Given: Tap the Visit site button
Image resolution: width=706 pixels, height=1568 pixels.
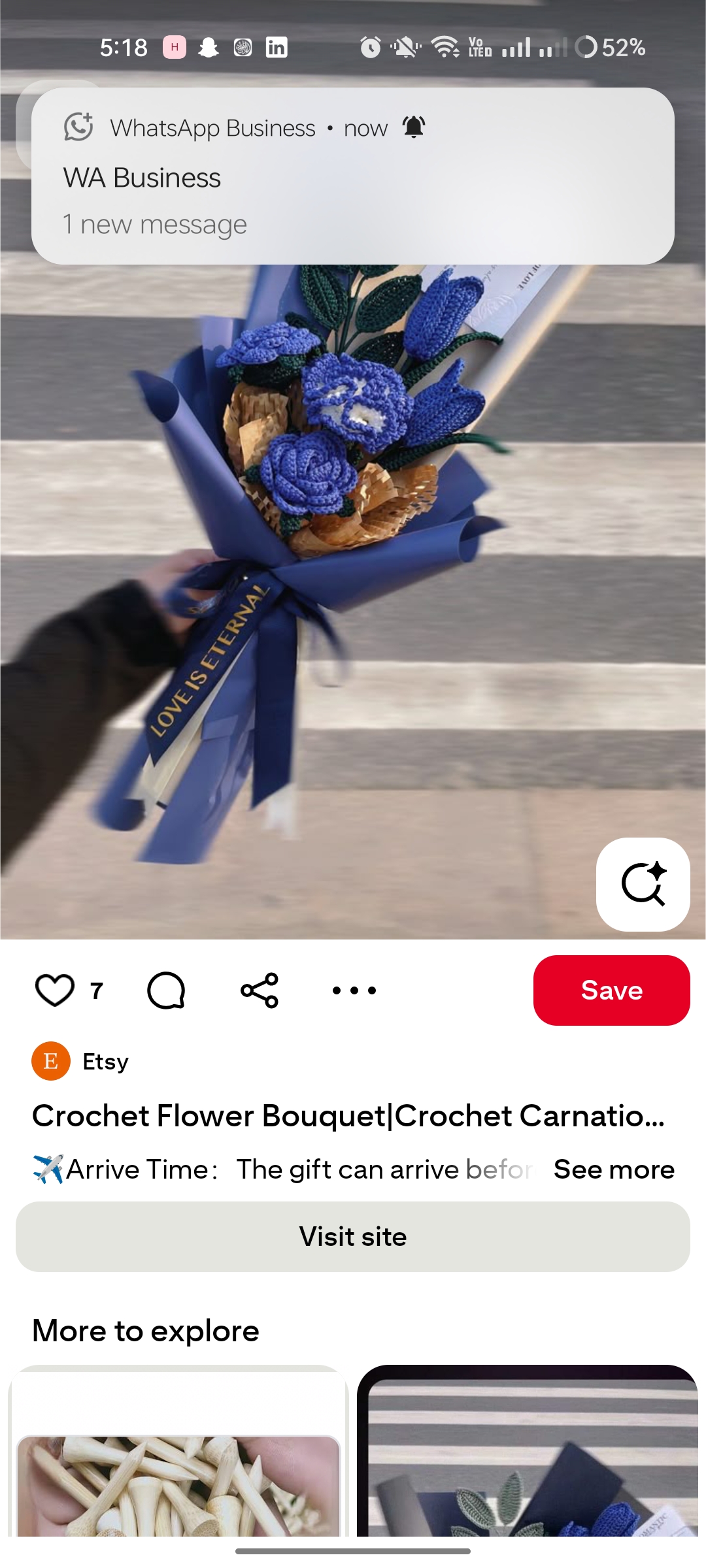Looking at the screenshot, I should click(x=353, y=1237).
